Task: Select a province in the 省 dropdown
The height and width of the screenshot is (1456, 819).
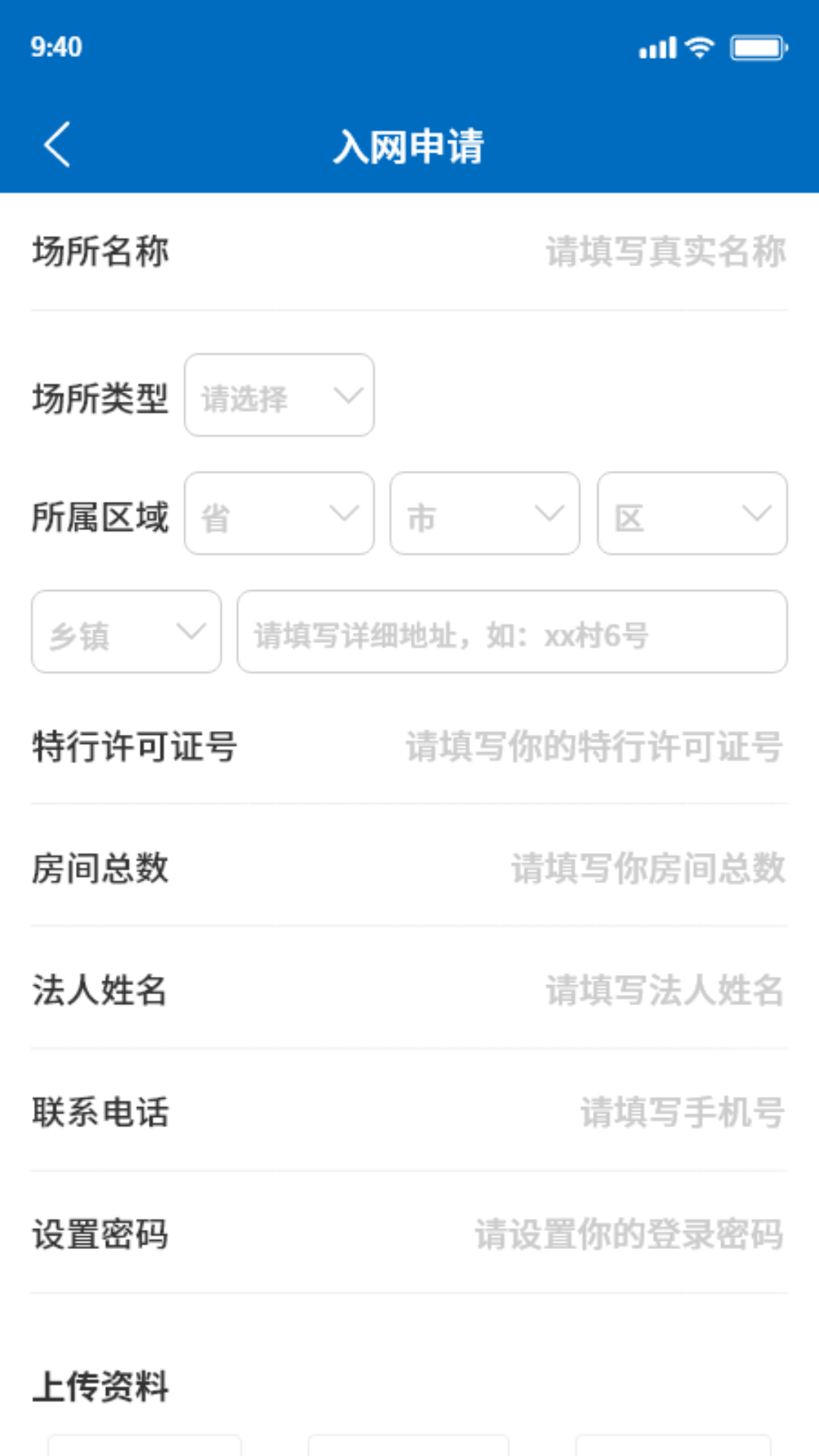Action: click(279, 514)
